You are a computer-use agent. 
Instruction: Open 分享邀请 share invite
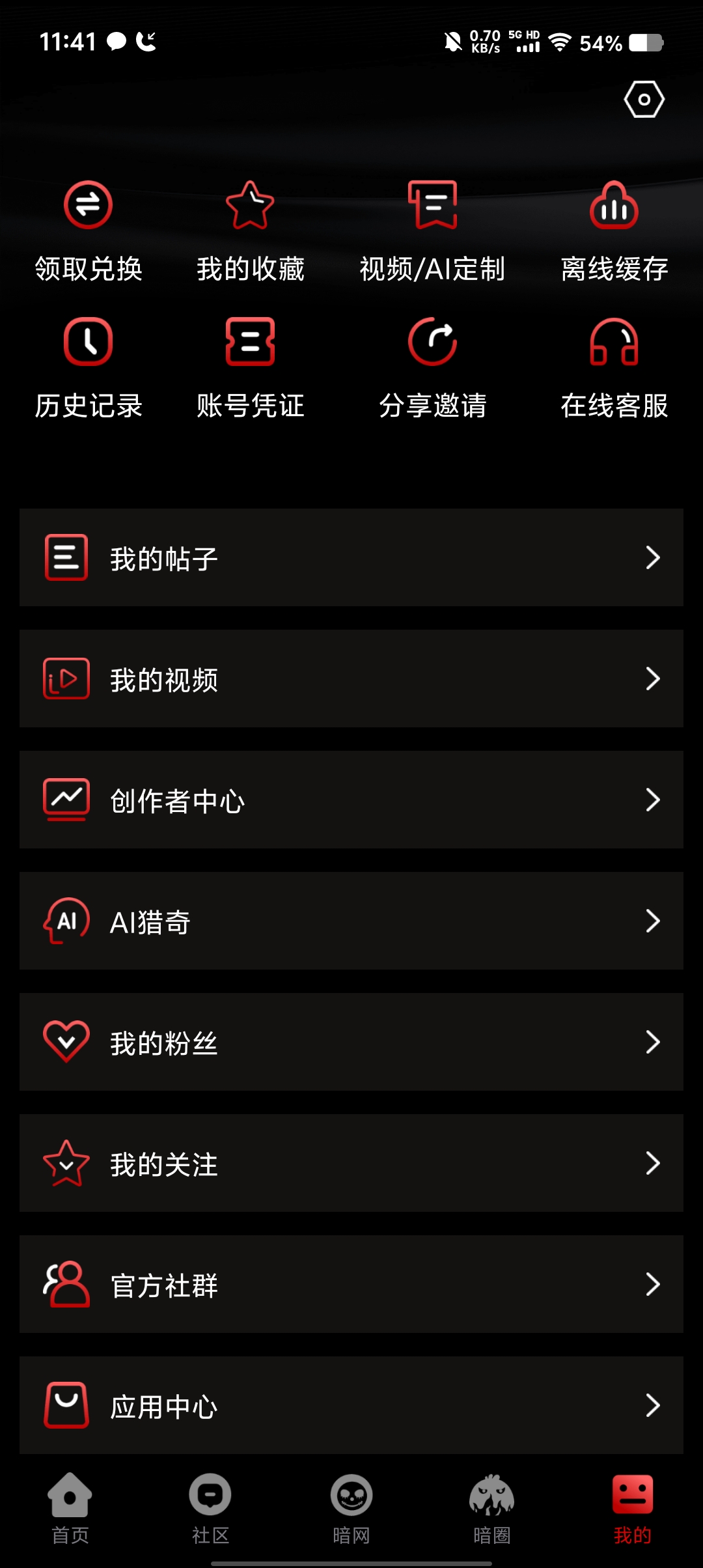click(x=432, y=369)
